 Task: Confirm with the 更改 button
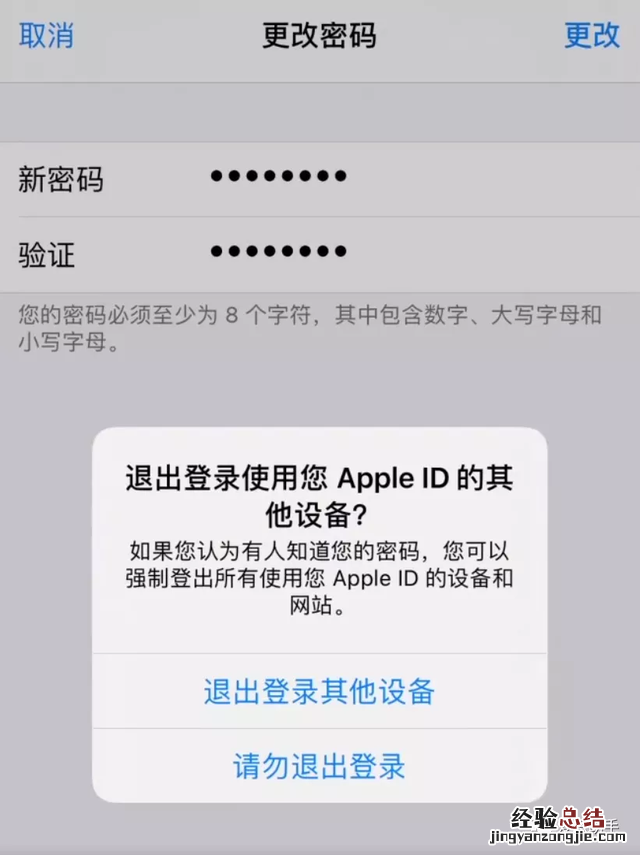coord(592,36)
